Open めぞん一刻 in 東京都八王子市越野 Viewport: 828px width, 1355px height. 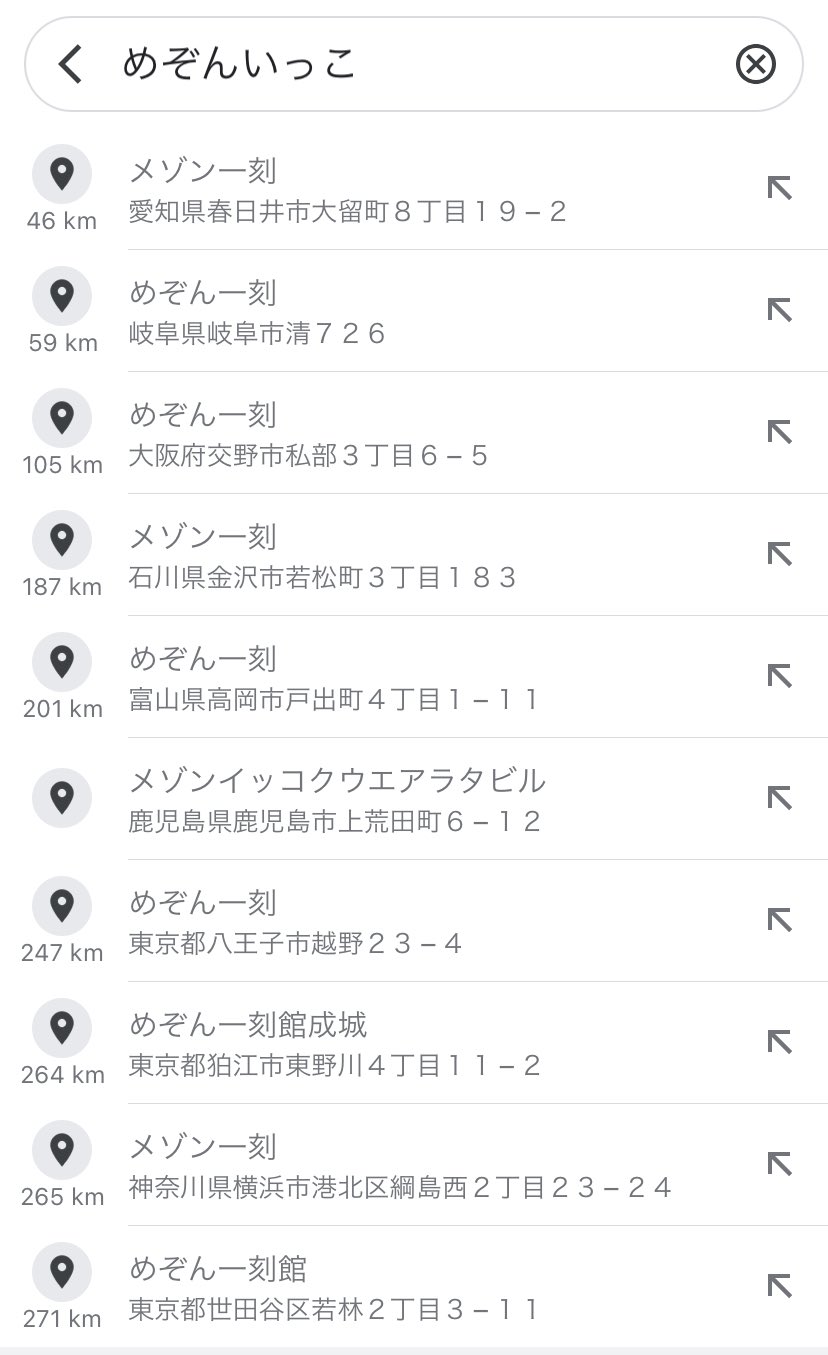click(414, 921)
